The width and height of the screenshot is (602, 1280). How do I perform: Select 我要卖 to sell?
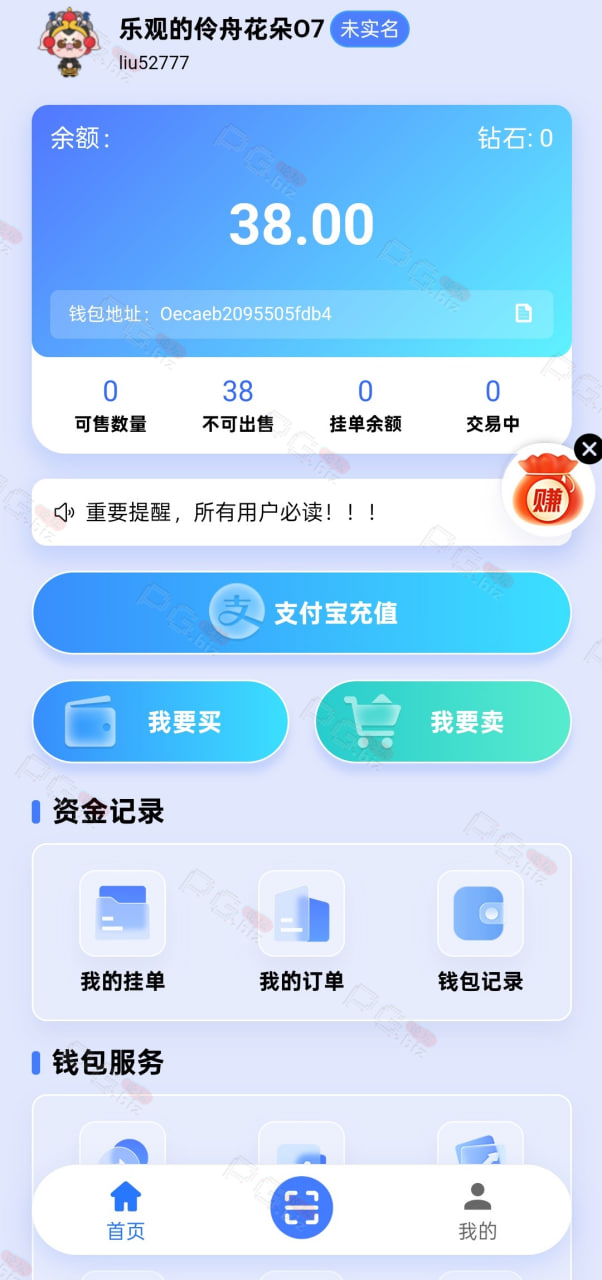coord(443,722)
